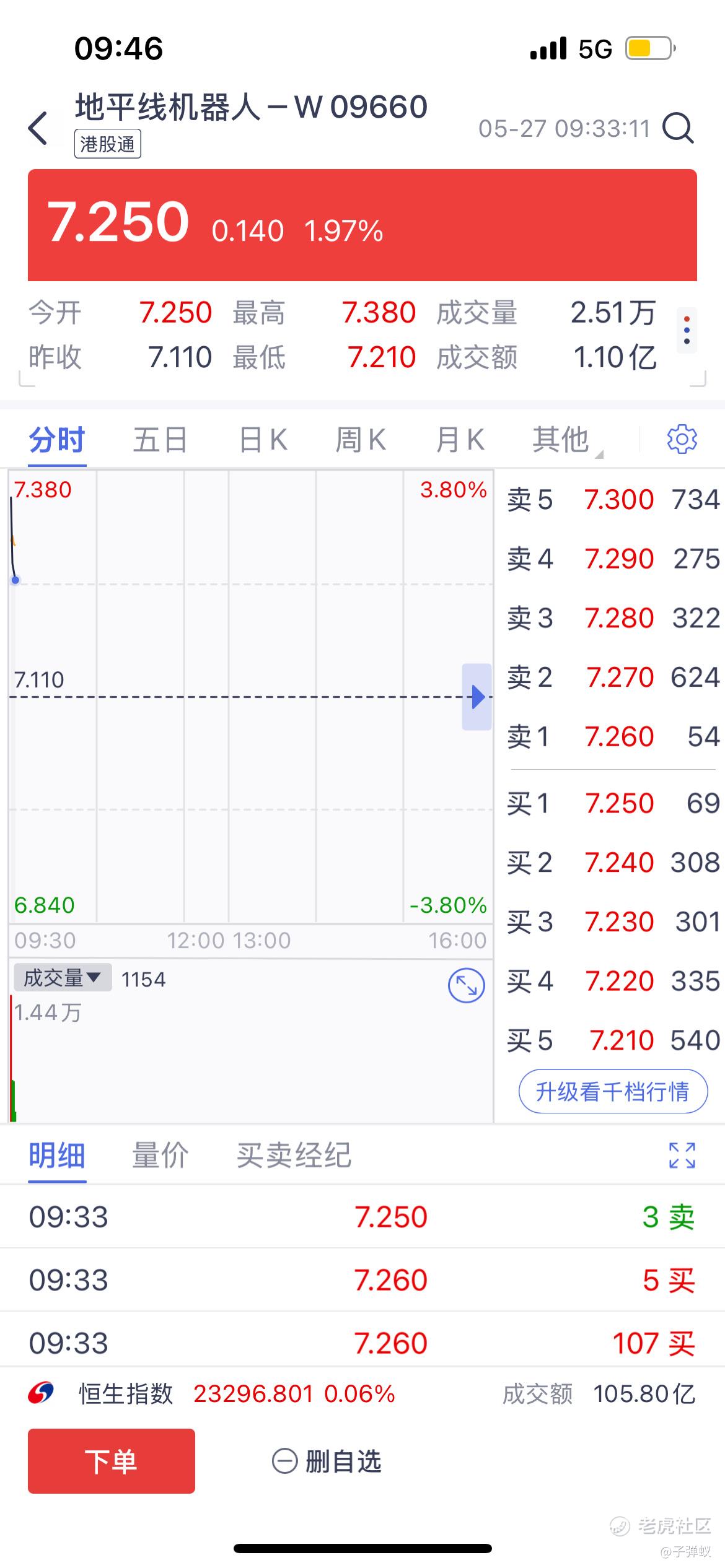
Task: Switch to the 日K chart tab
Action: [x=263, y=440]
